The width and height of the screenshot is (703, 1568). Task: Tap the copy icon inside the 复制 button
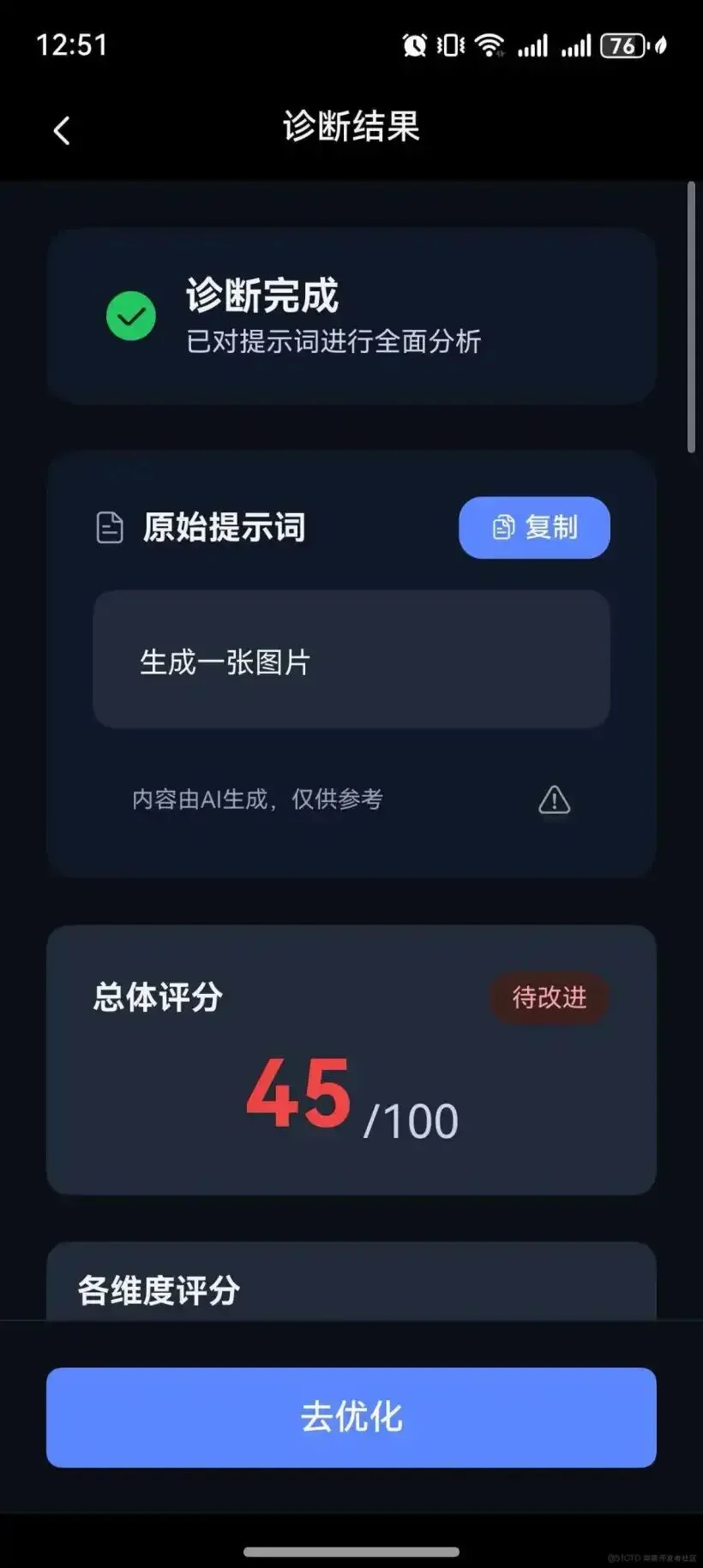[x=504, y=528]
